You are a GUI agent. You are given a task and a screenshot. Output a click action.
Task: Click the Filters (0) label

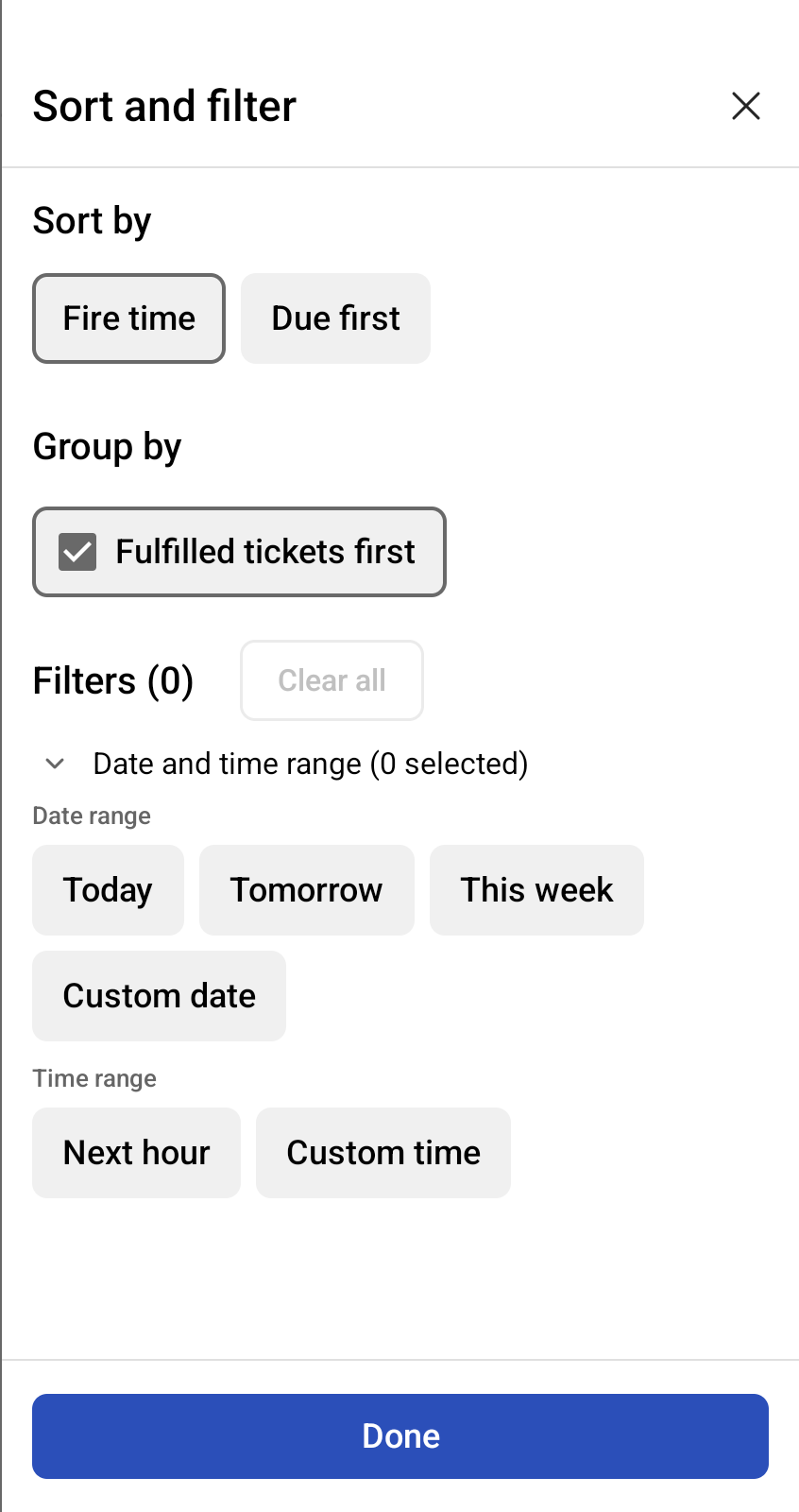(112, 680)
